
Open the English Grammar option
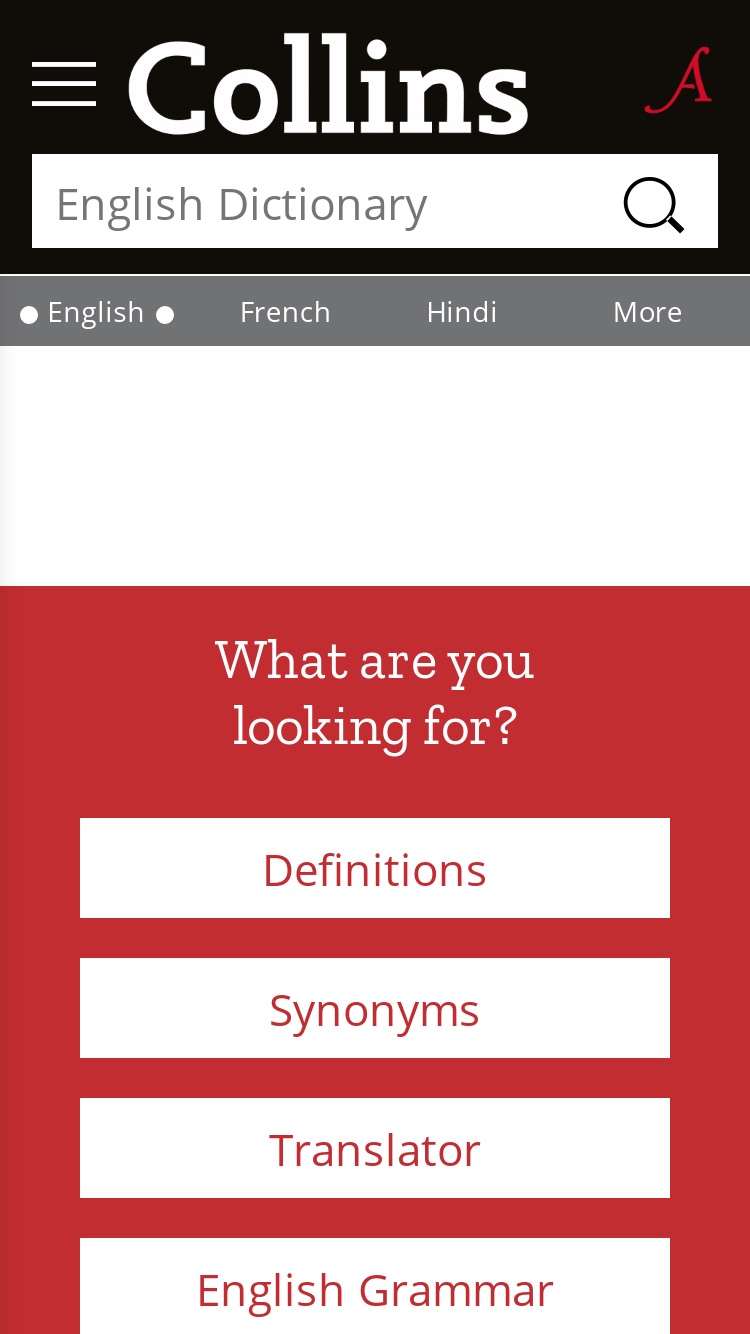point(375,1286)
